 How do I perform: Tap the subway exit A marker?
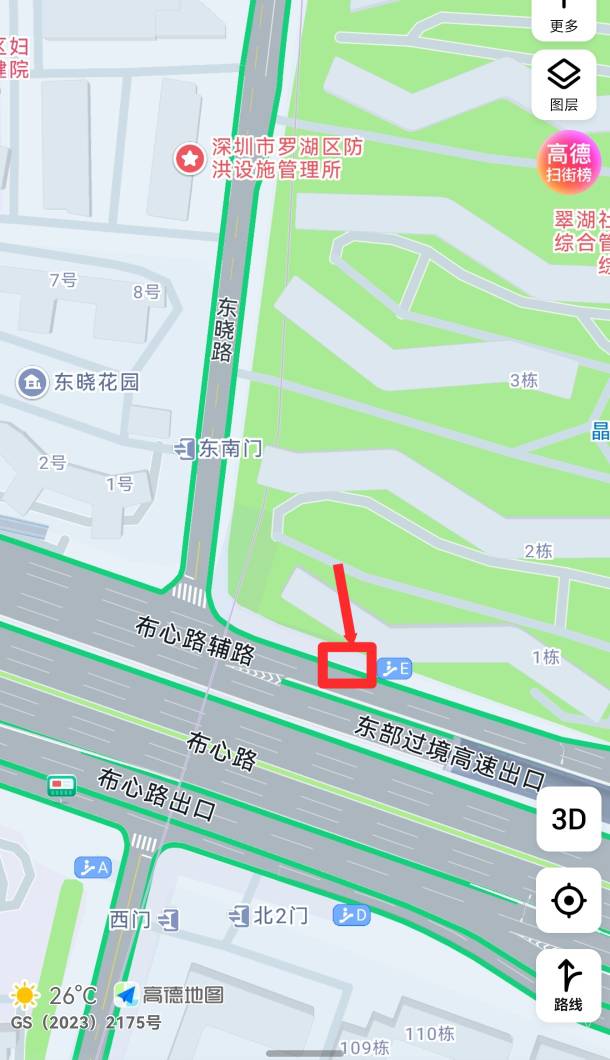point(93,867)
